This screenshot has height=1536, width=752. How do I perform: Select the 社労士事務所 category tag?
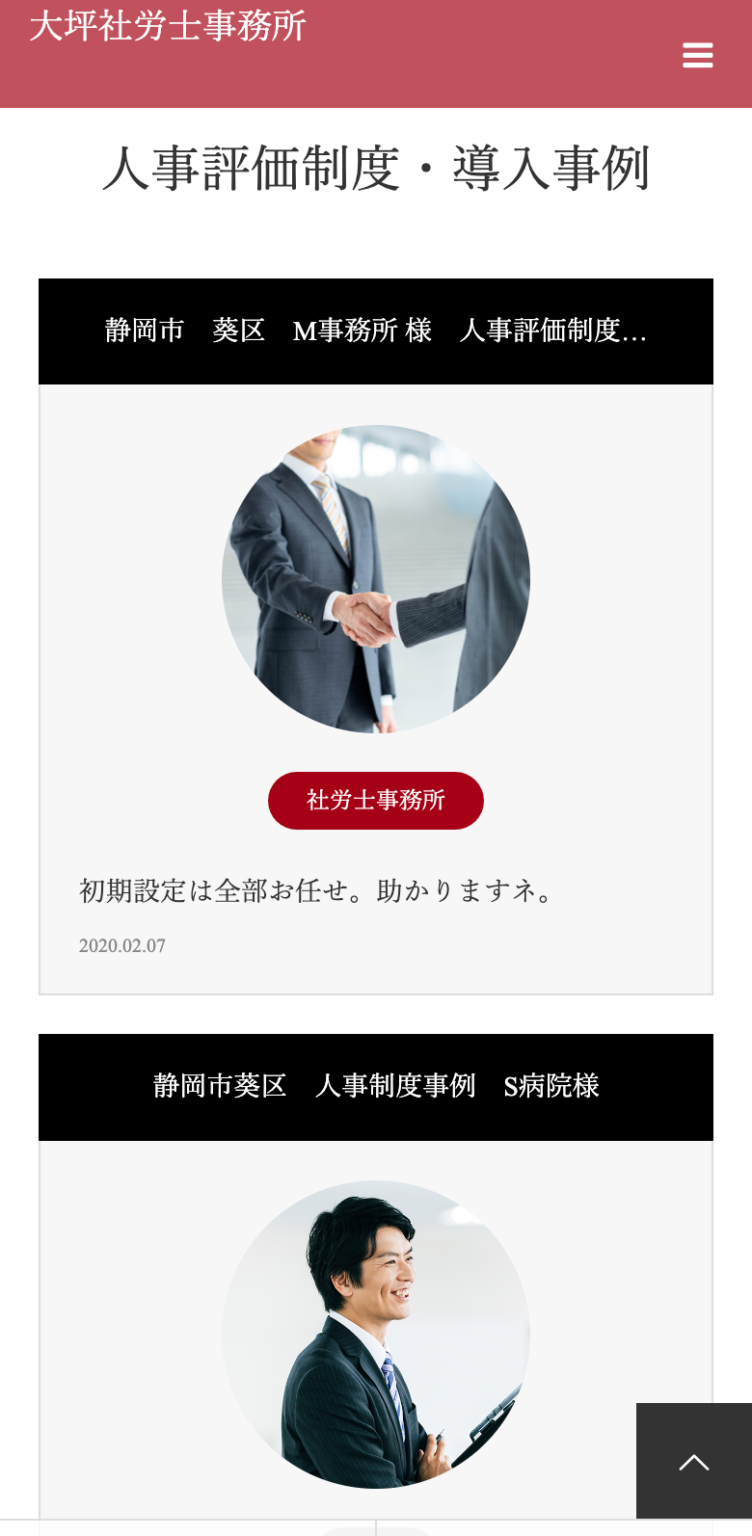(376, 800)
